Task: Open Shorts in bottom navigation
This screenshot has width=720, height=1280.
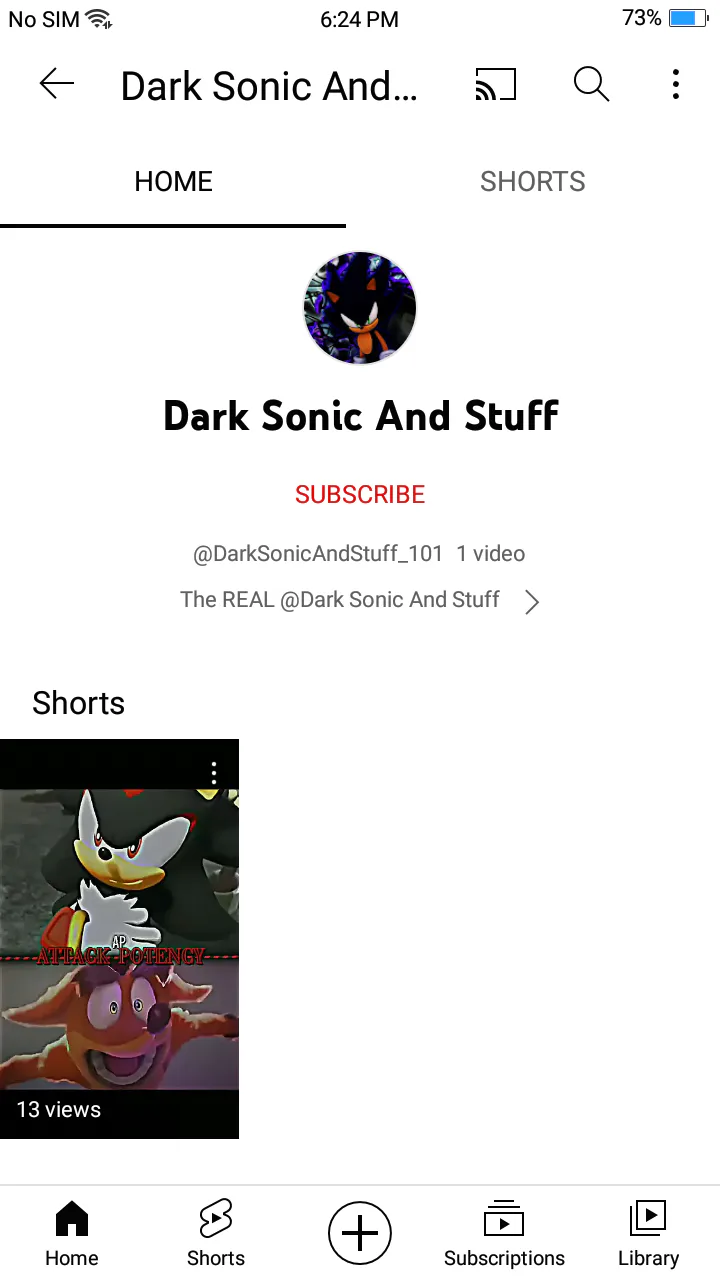Action: click(x=216, y=1234)
